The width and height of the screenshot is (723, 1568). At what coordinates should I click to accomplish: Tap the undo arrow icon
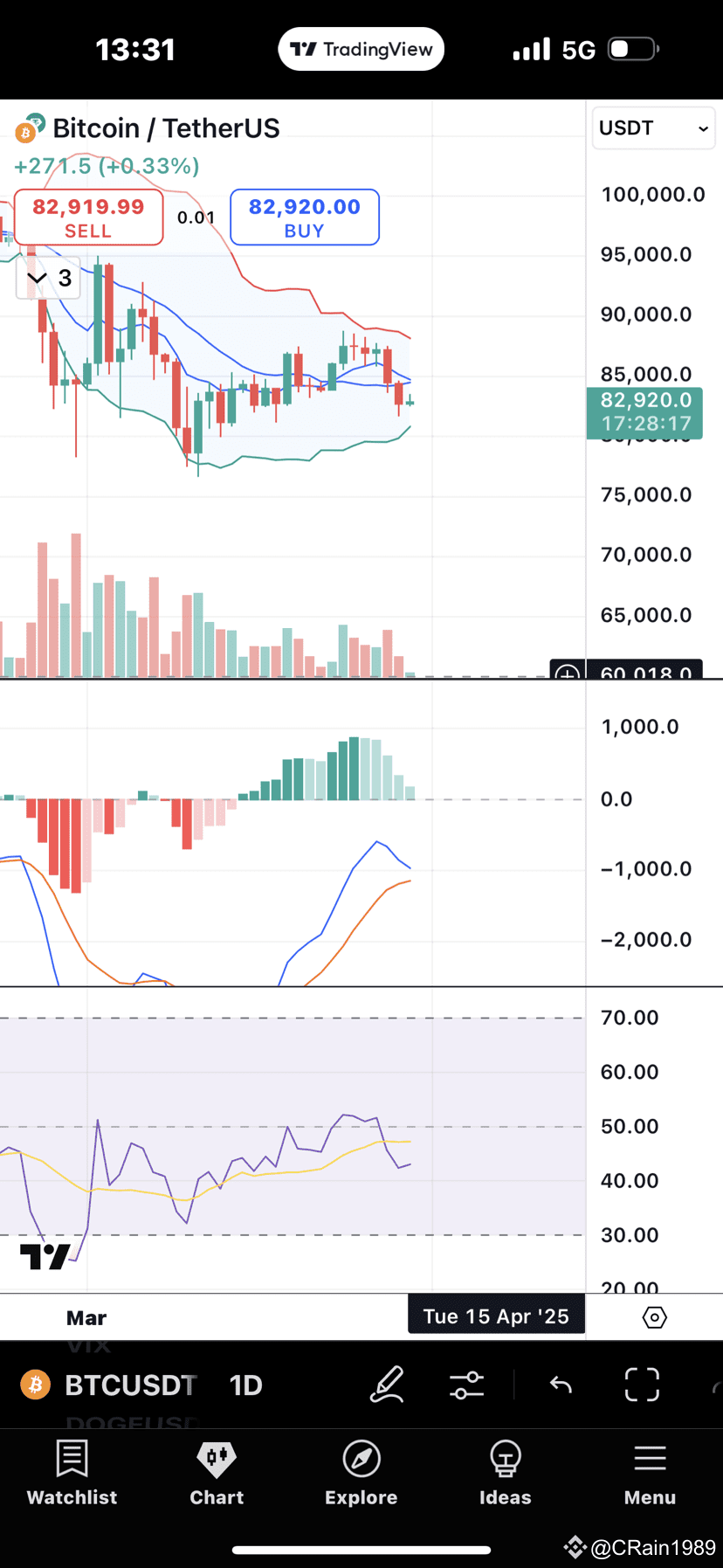click(x=560, y=1385)
